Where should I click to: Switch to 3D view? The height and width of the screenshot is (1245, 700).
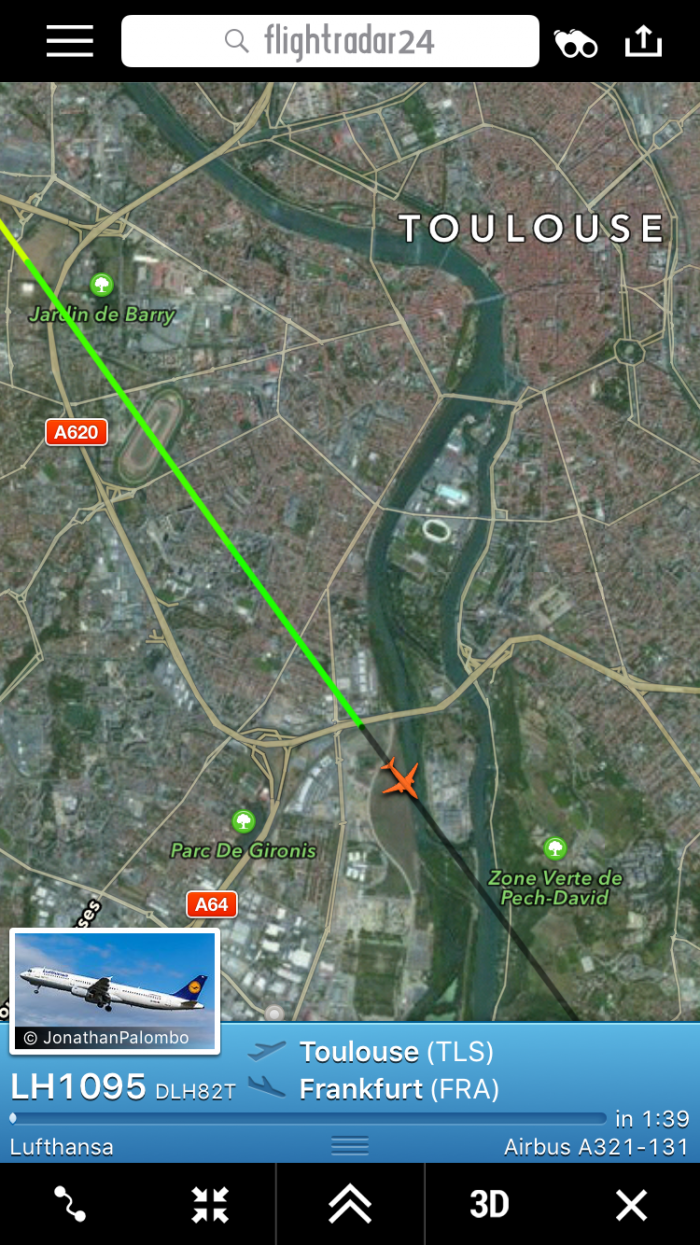point(490,1204)
